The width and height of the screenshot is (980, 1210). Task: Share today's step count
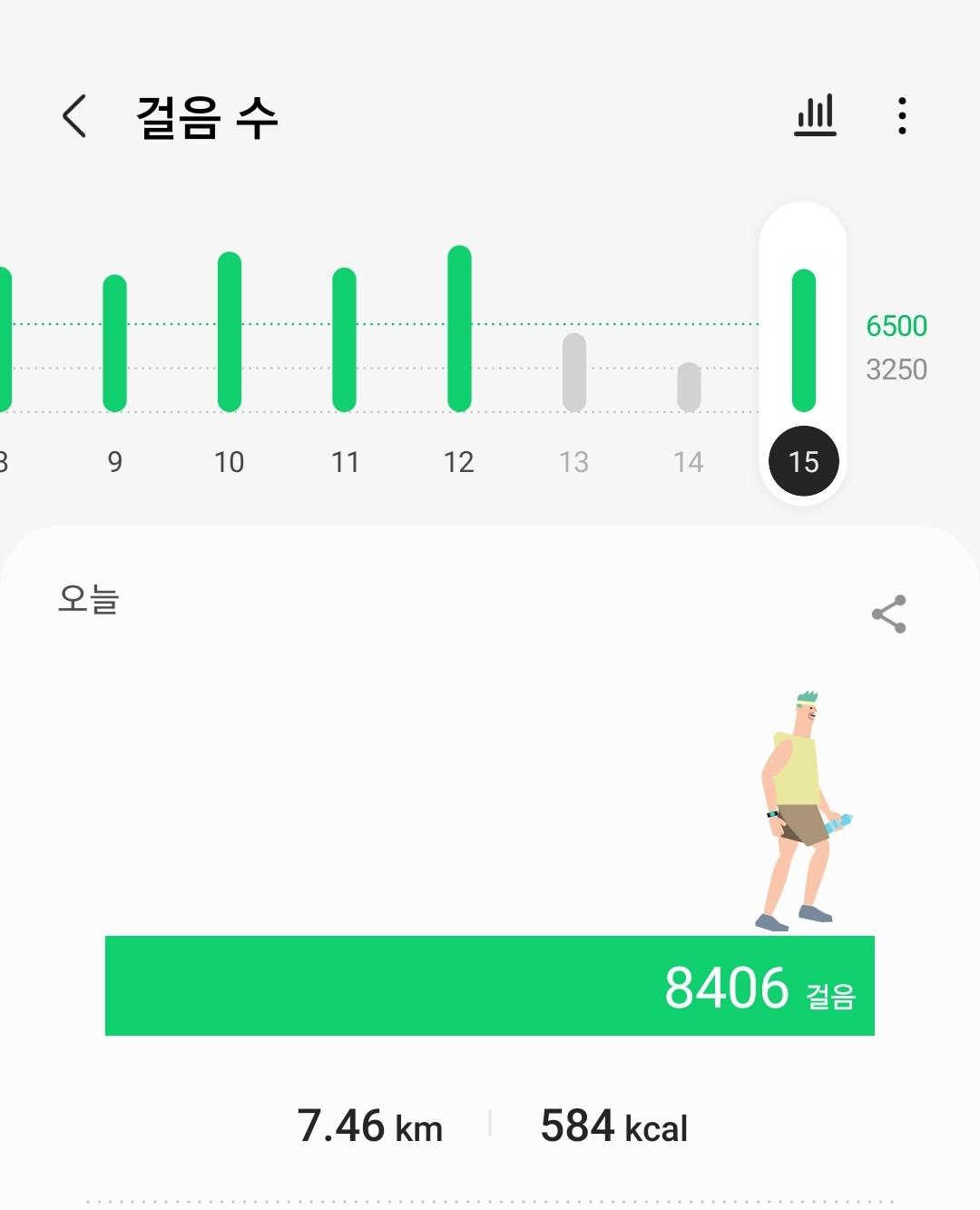888,615
